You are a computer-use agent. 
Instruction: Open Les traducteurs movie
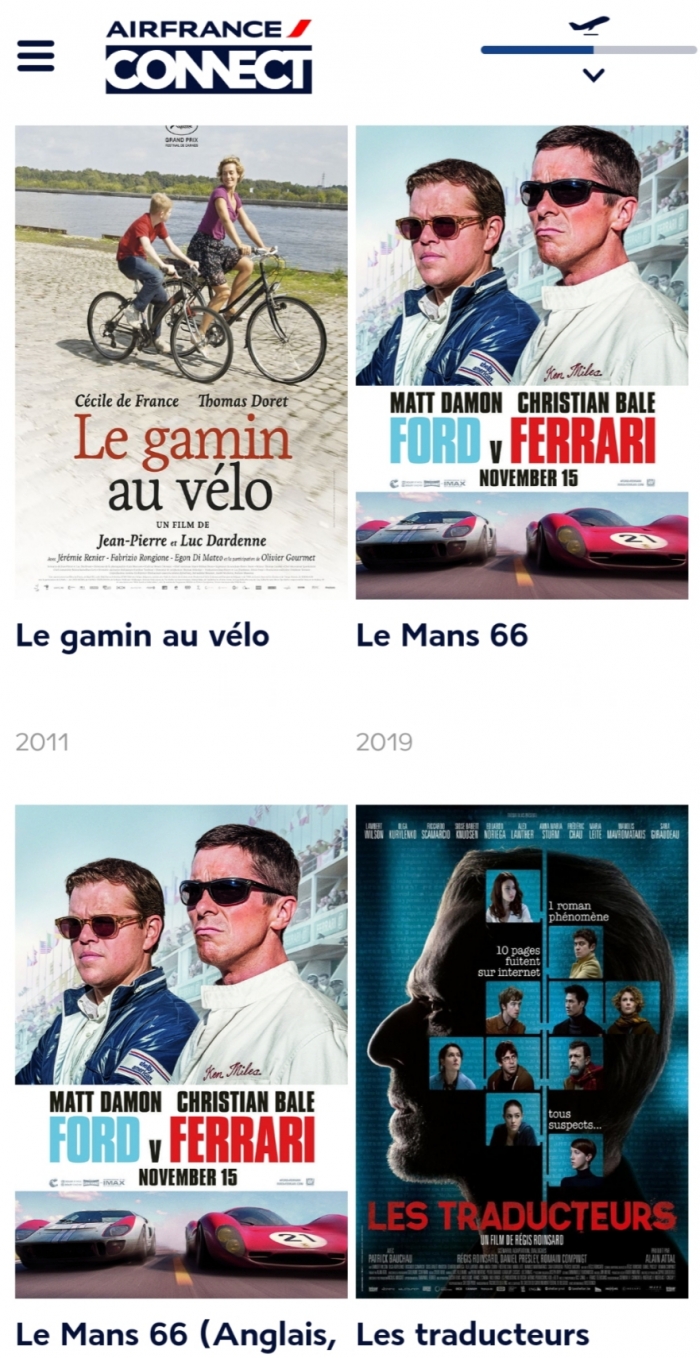522,1050
